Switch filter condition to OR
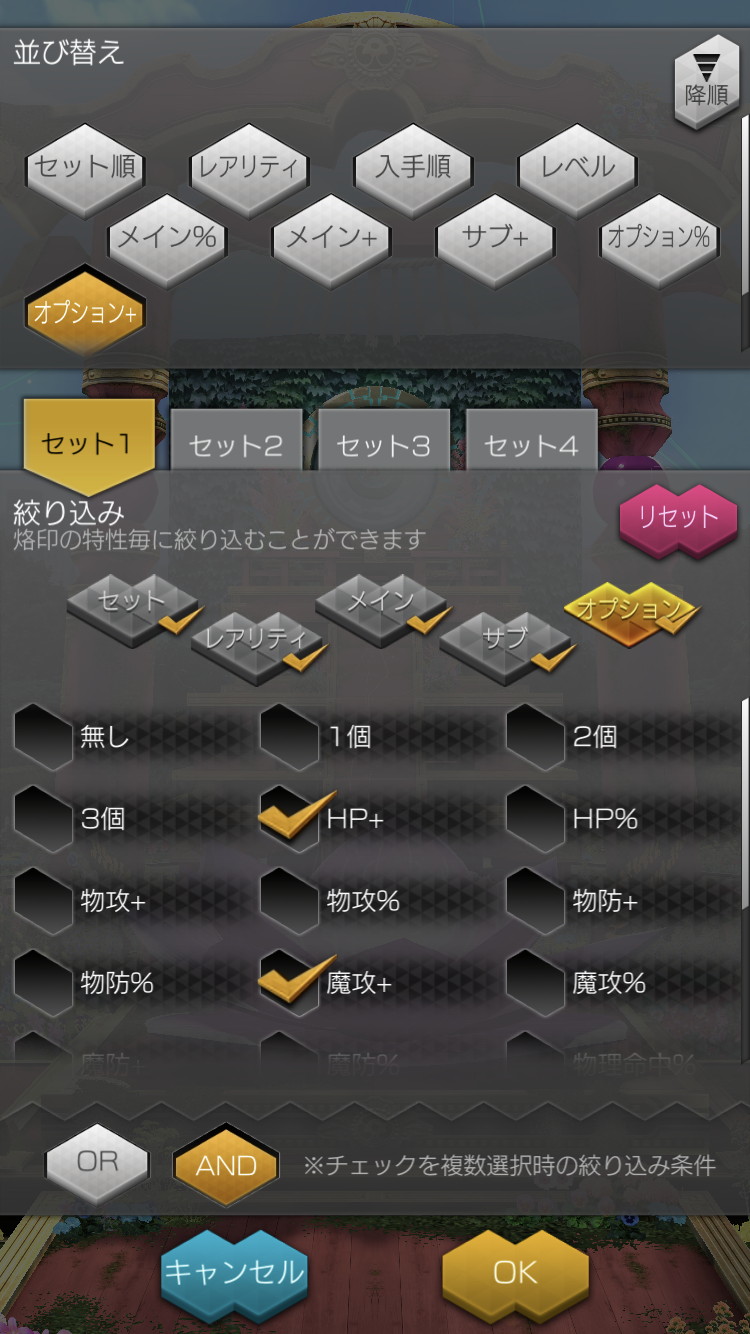Viewport: 750px width, 1334px height. [x=97, y=1163]
